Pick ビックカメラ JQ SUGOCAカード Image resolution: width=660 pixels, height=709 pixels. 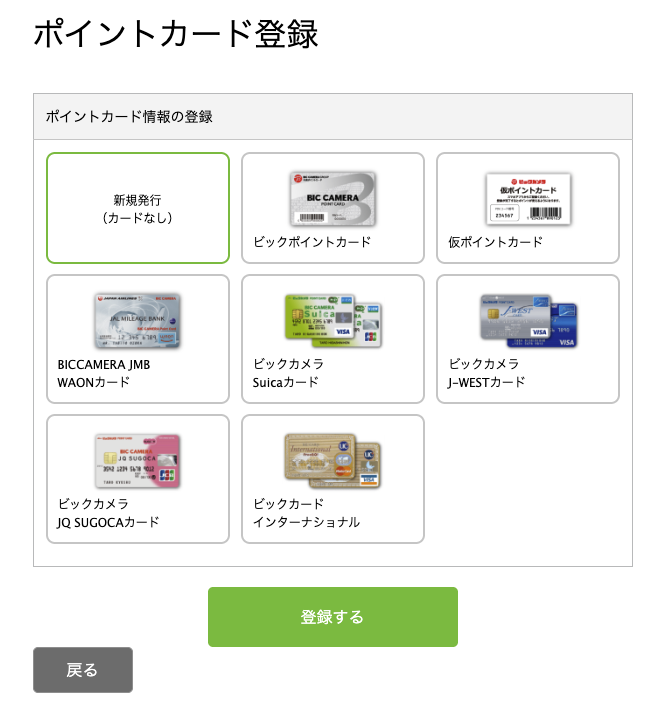[138, 479]
